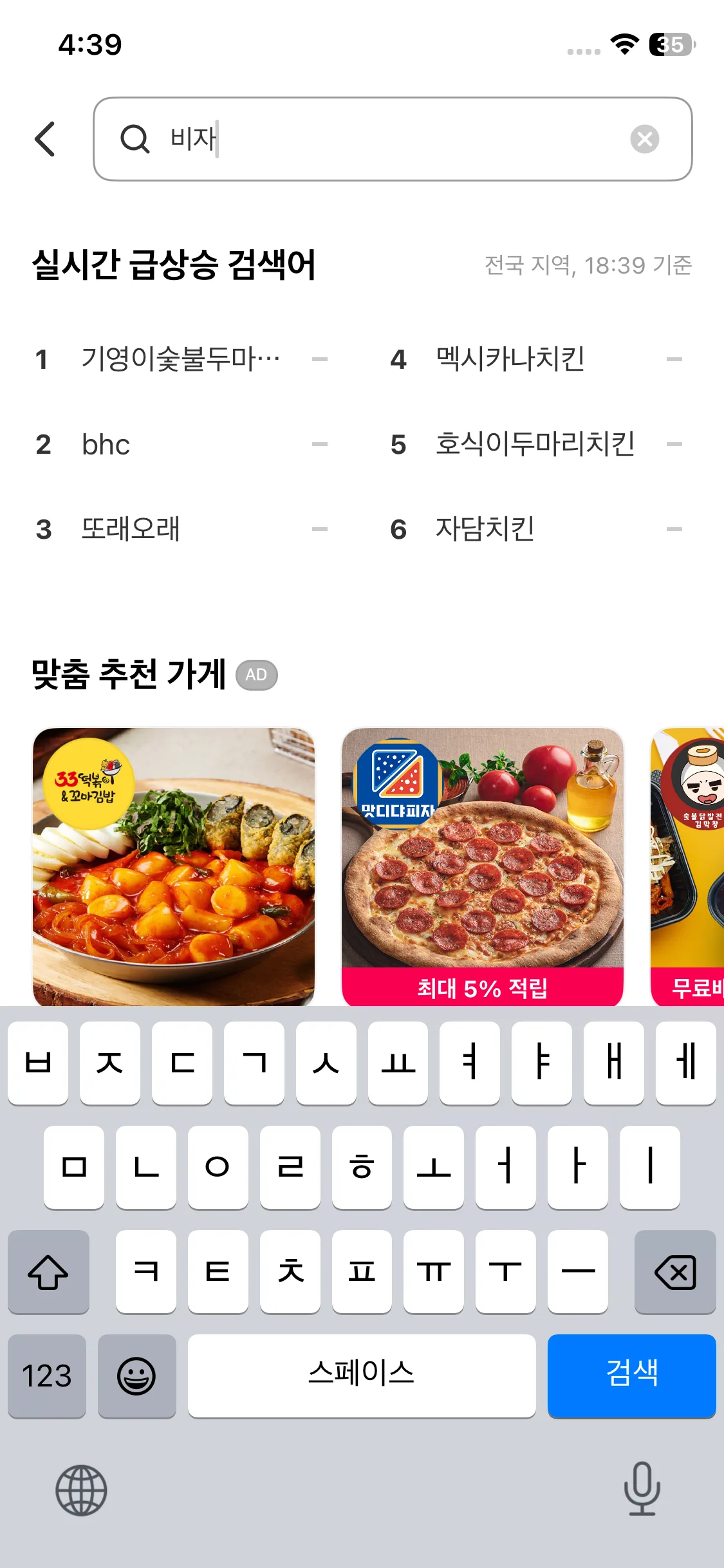The image size is (724, 1568).
Task: Delete a character with backspace key
Action: pyautogui.click(x=674, y=1272)
